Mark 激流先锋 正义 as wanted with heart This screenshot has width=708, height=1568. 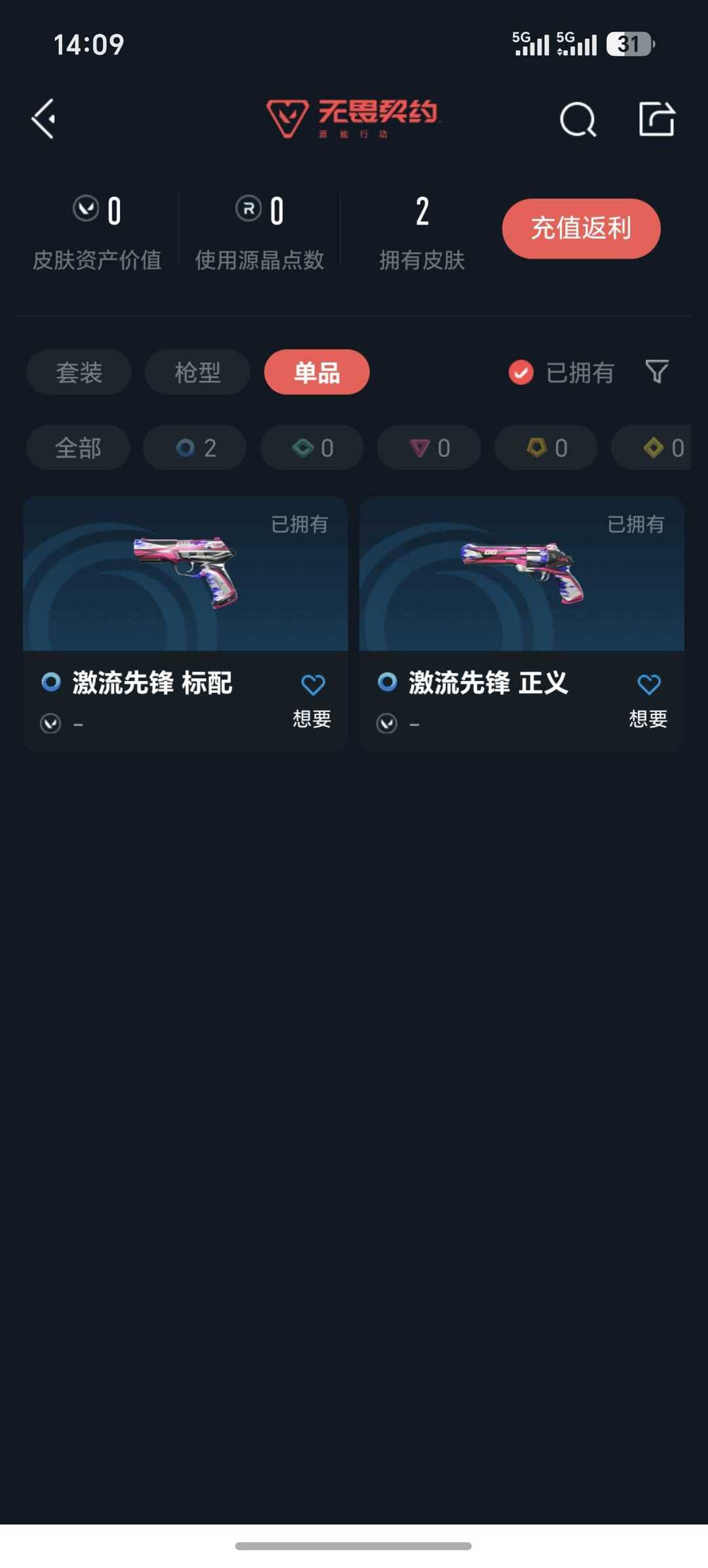[x=649, y=685]
